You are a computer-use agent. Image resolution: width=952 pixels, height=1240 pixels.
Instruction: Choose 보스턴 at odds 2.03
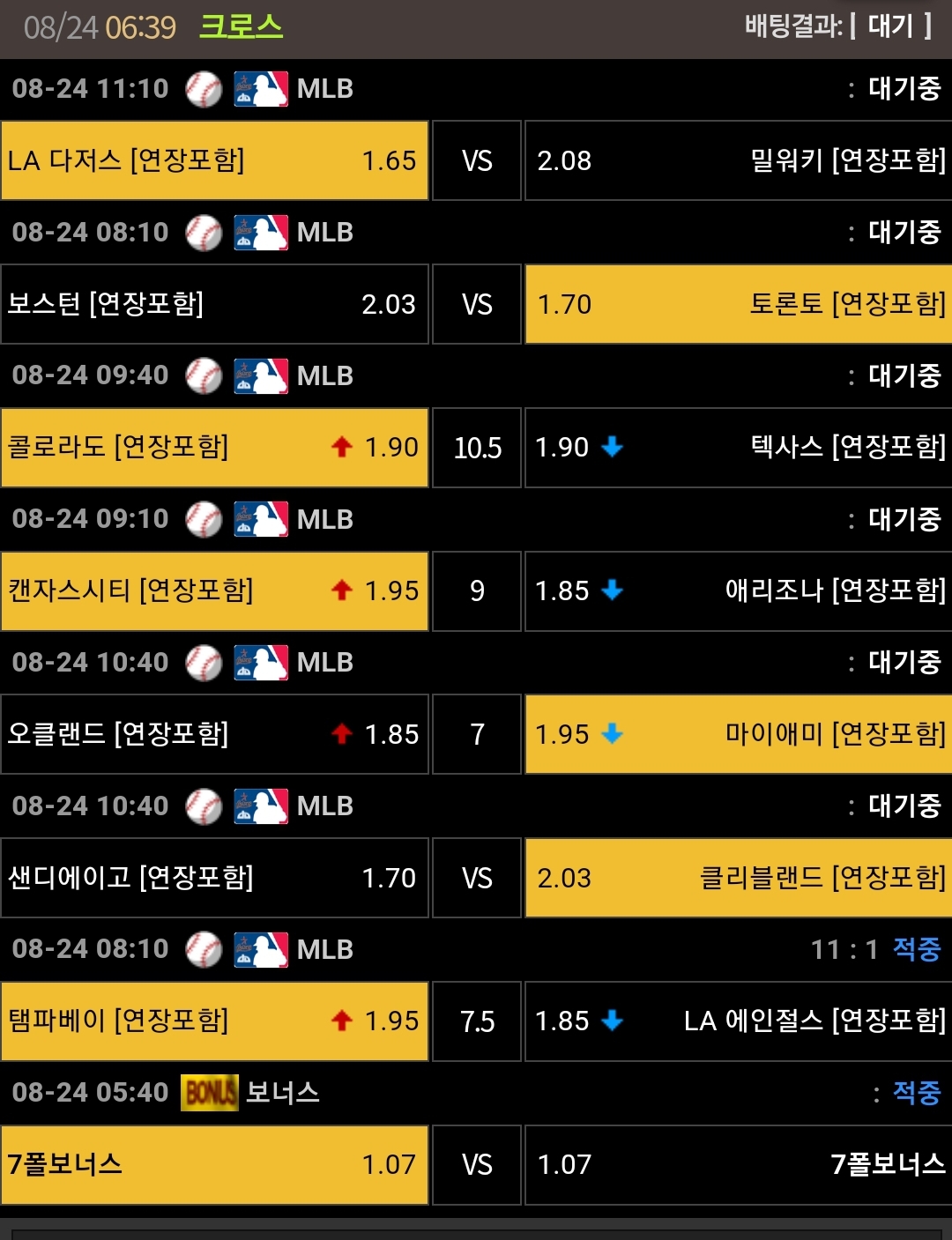(215, 304)
